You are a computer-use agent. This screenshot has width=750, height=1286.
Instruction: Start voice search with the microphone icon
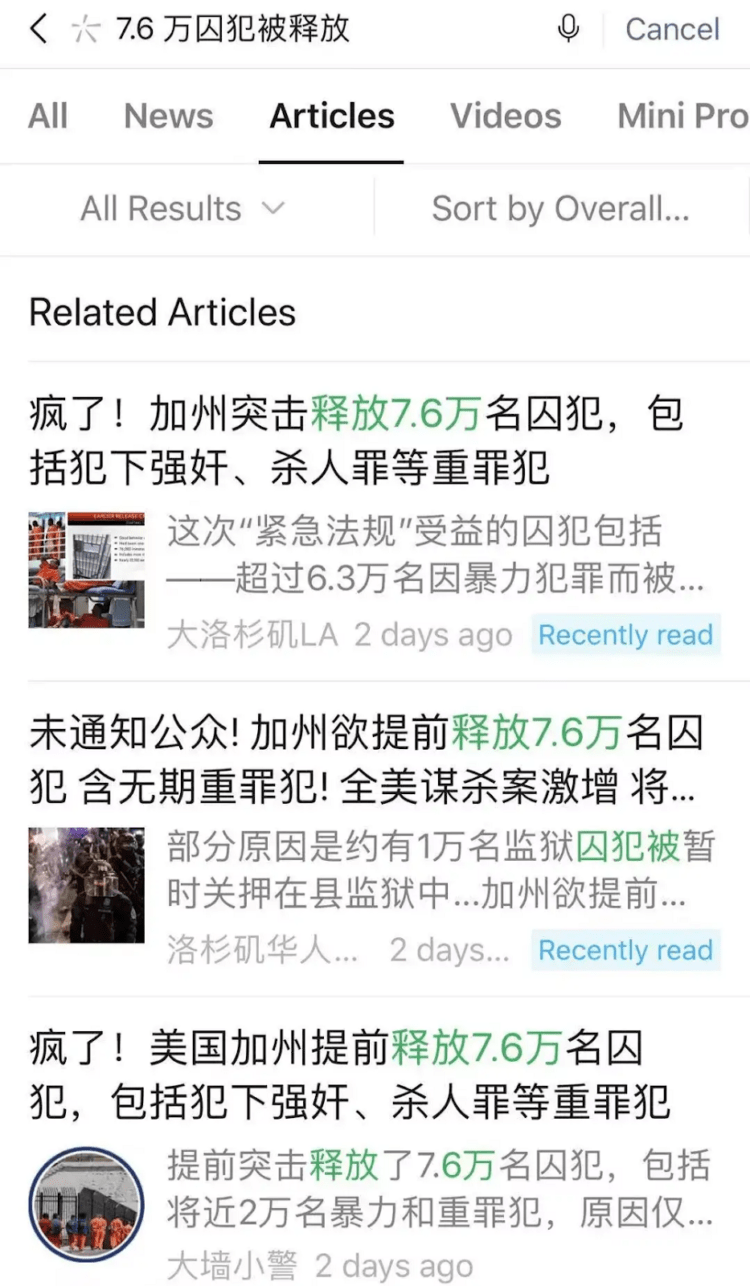click(568, 29)
